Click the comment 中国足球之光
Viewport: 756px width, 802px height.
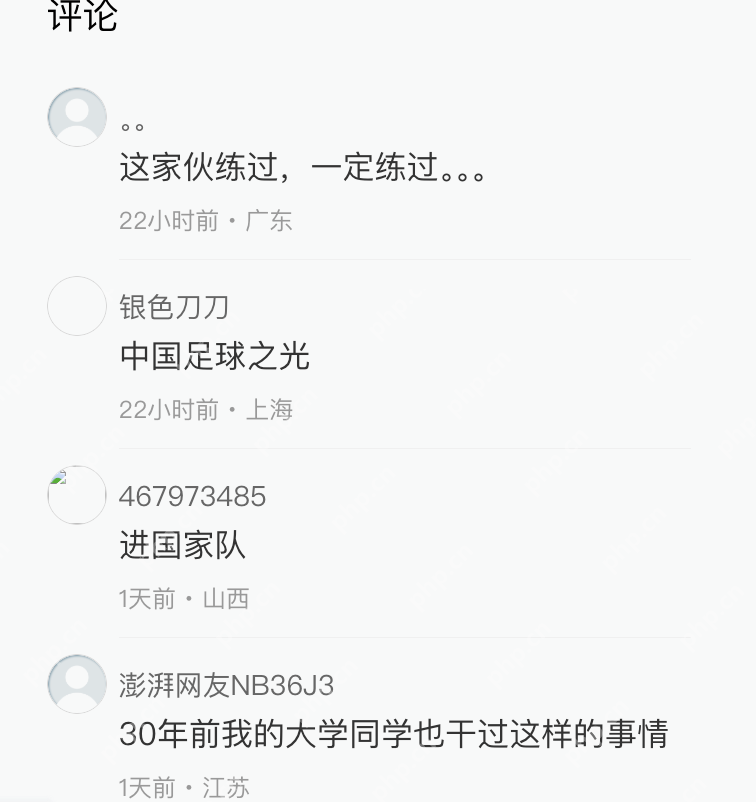pyautogui.click(x=214, y=356)
